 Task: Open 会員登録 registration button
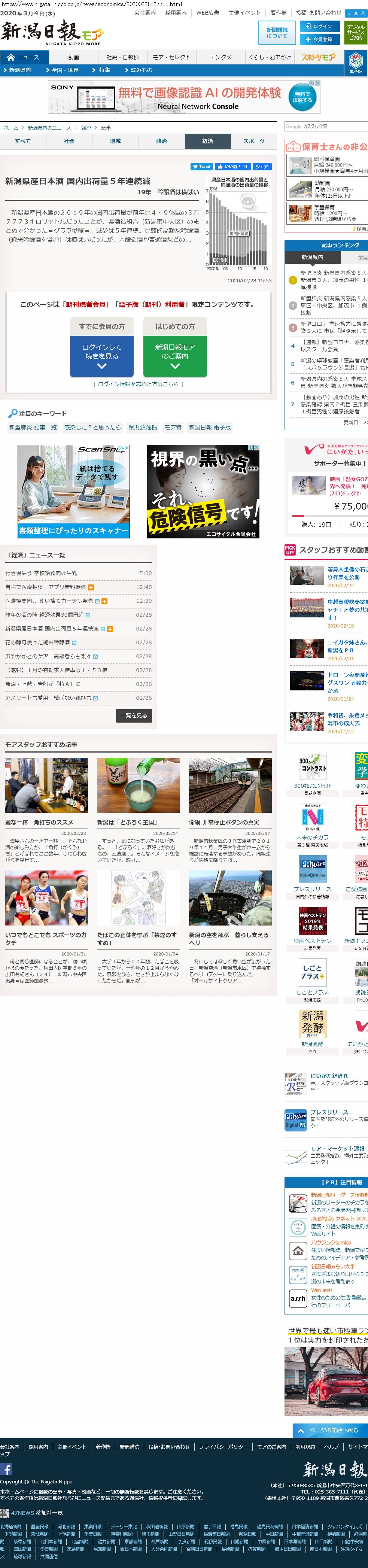(x=319, y=39)
